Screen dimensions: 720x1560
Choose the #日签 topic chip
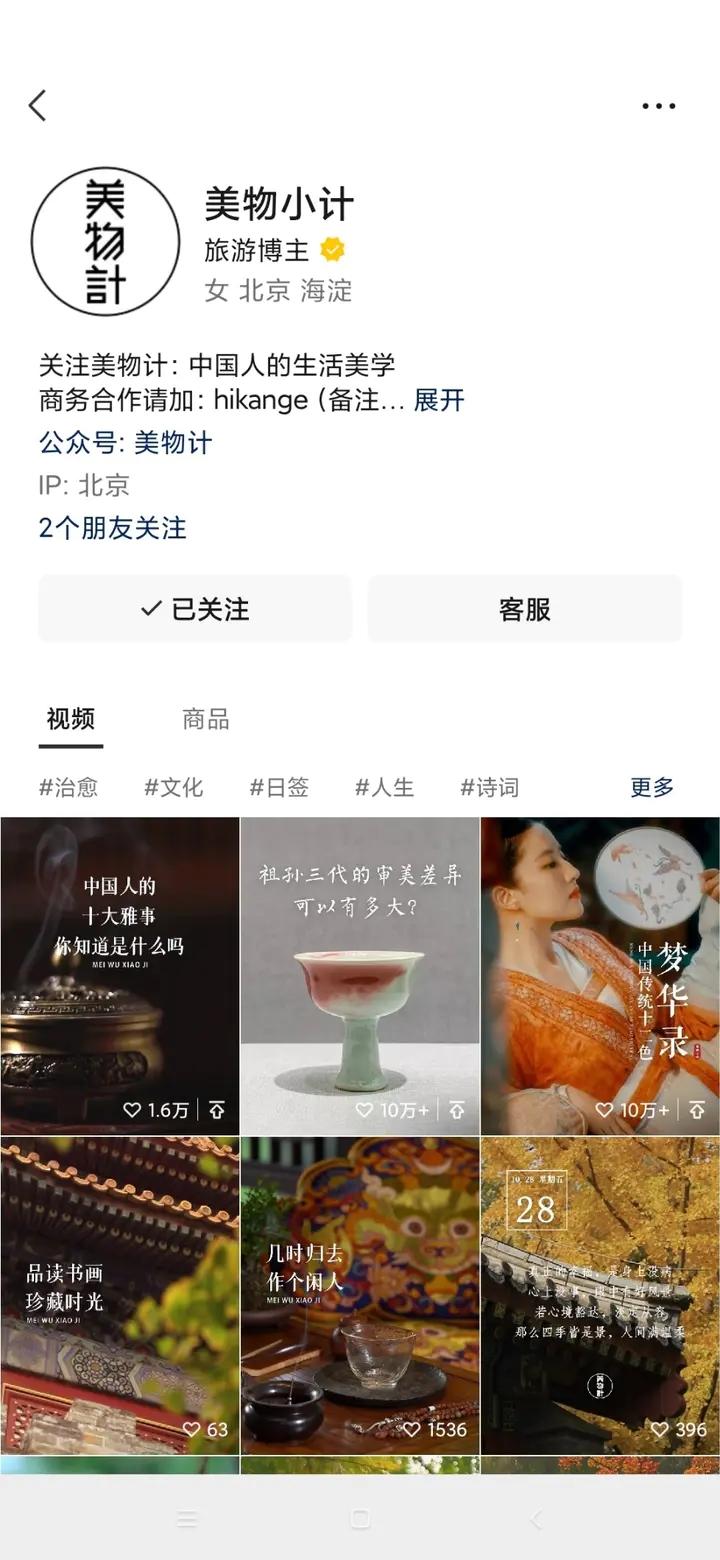279,787
